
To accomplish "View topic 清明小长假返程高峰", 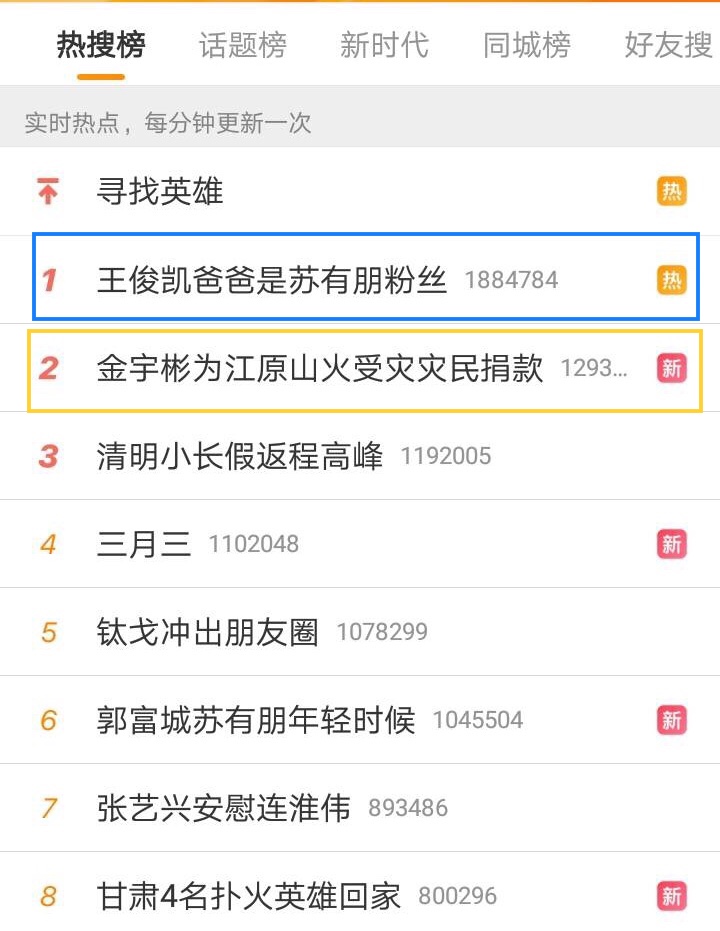I will [x=240, y=456].
